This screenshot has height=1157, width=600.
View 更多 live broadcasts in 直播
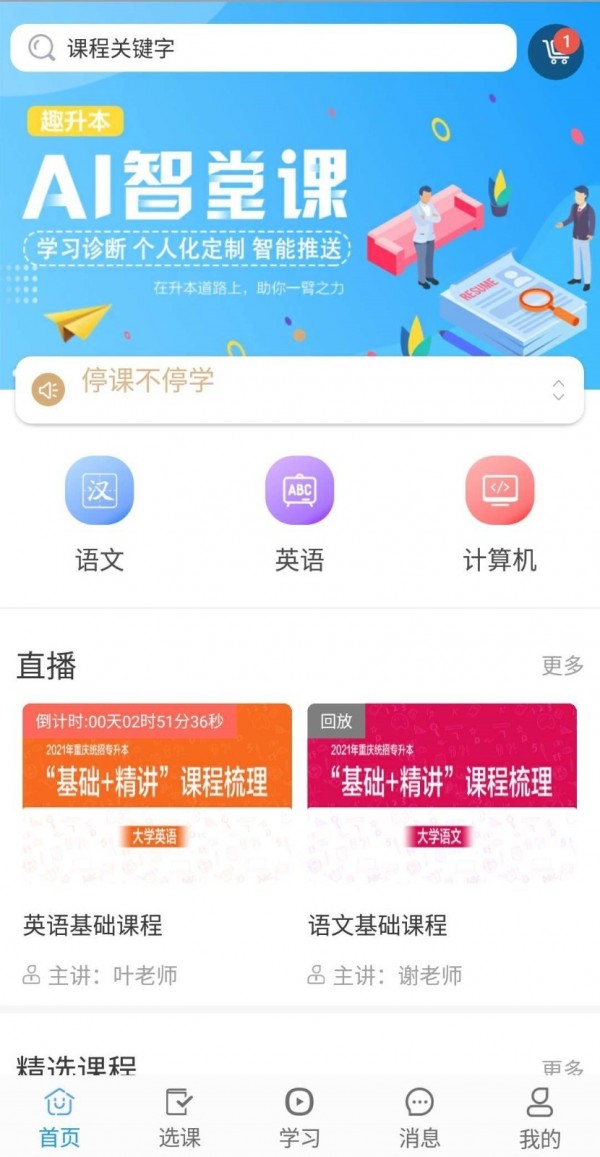click(x=562, y=665)
